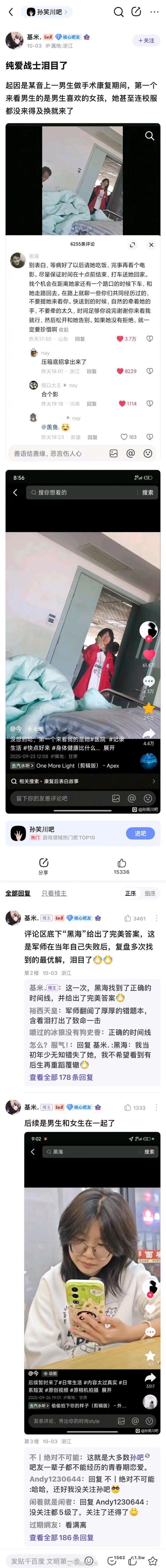Tap 分享 below the post
This screenshot has width=166, height=1568.
tap(43, 866)
